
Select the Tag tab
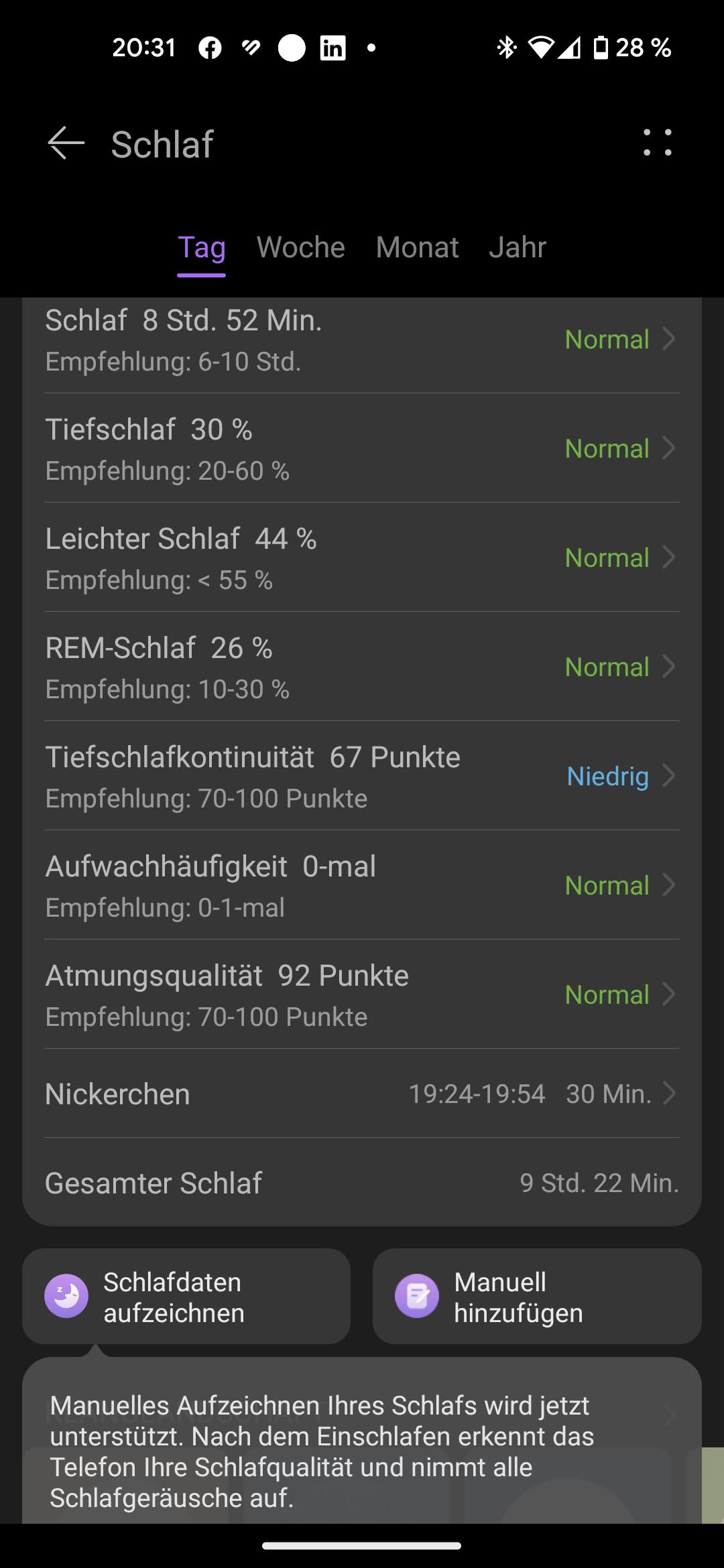201,248
